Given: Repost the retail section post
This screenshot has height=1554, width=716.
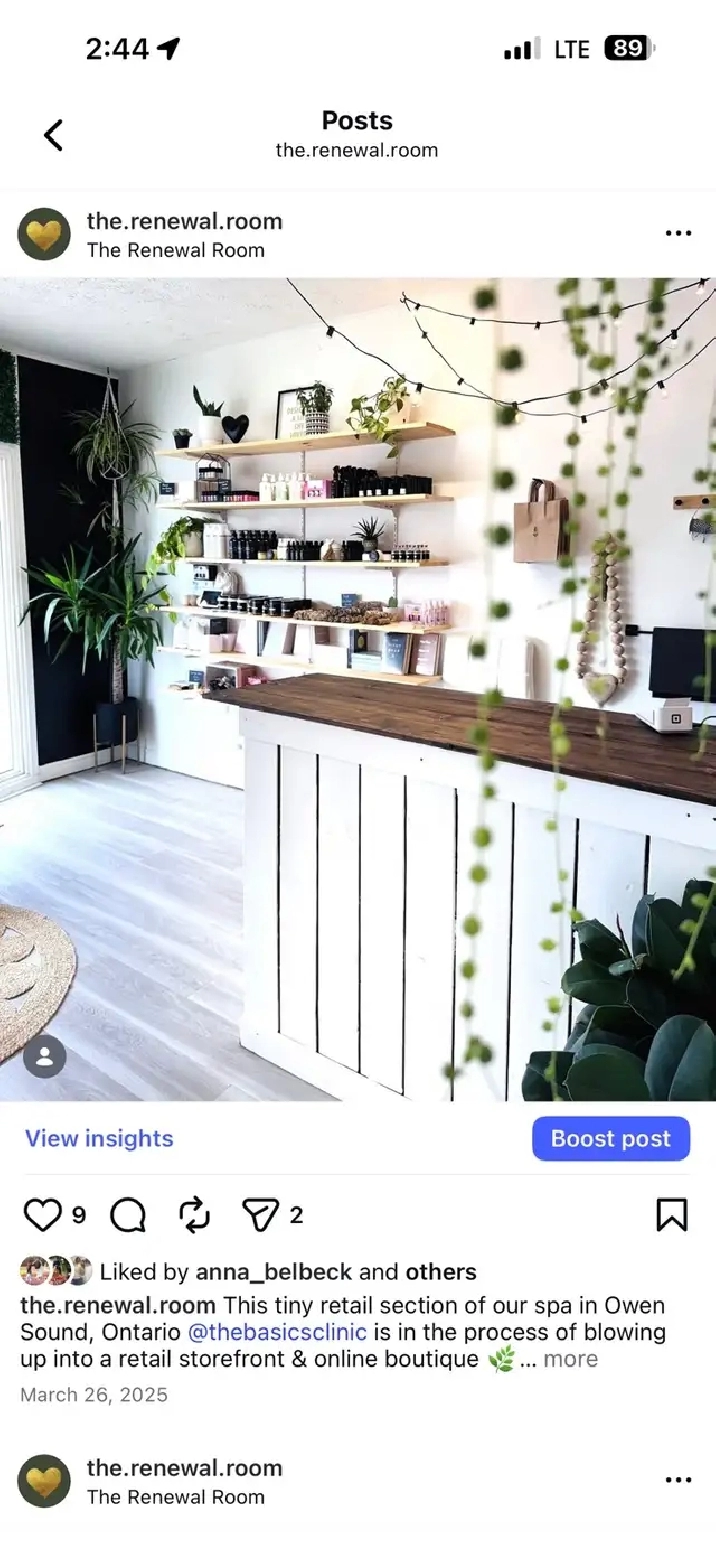Looking at the screenshot, I should [x=195, y=1215].
